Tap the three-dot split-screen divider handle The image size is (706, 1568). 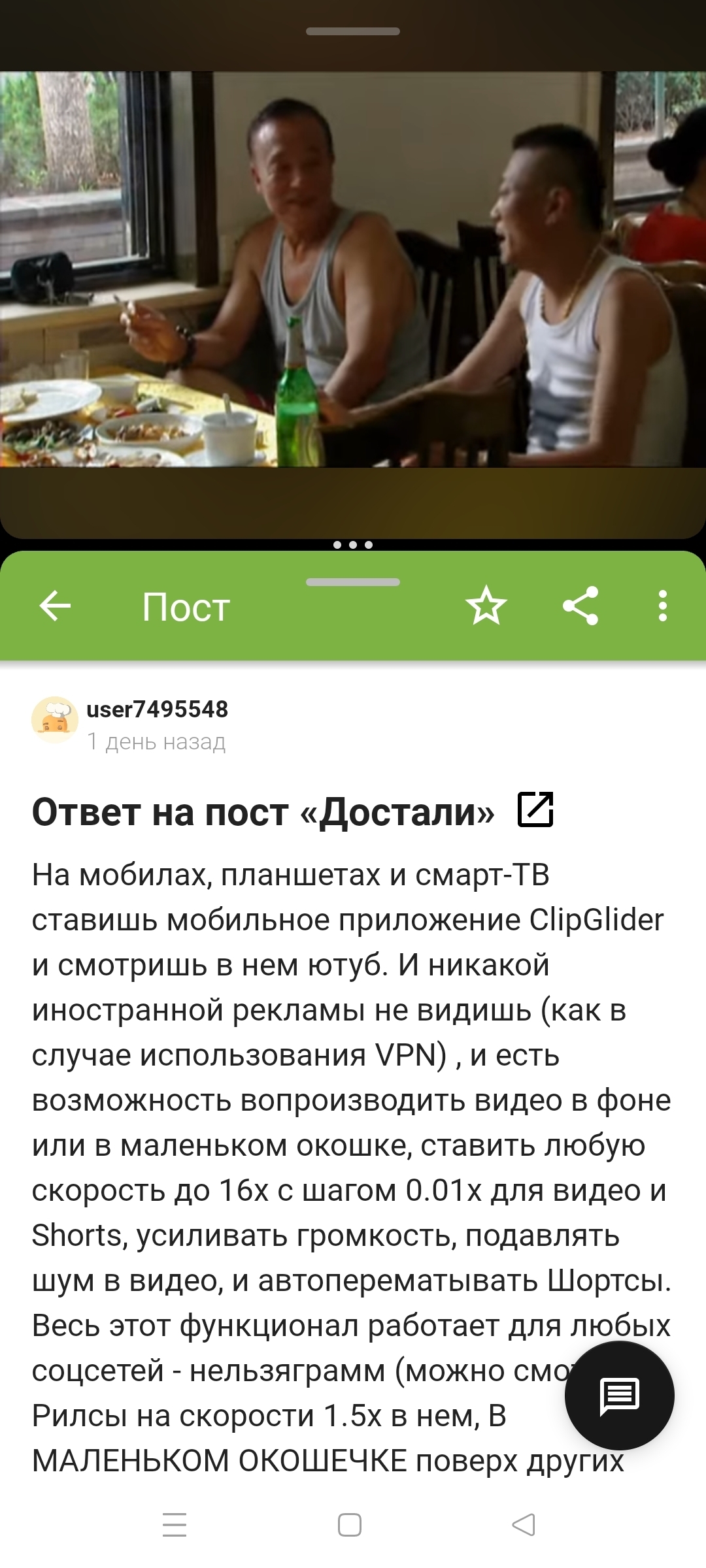click(x=353, y=545)
